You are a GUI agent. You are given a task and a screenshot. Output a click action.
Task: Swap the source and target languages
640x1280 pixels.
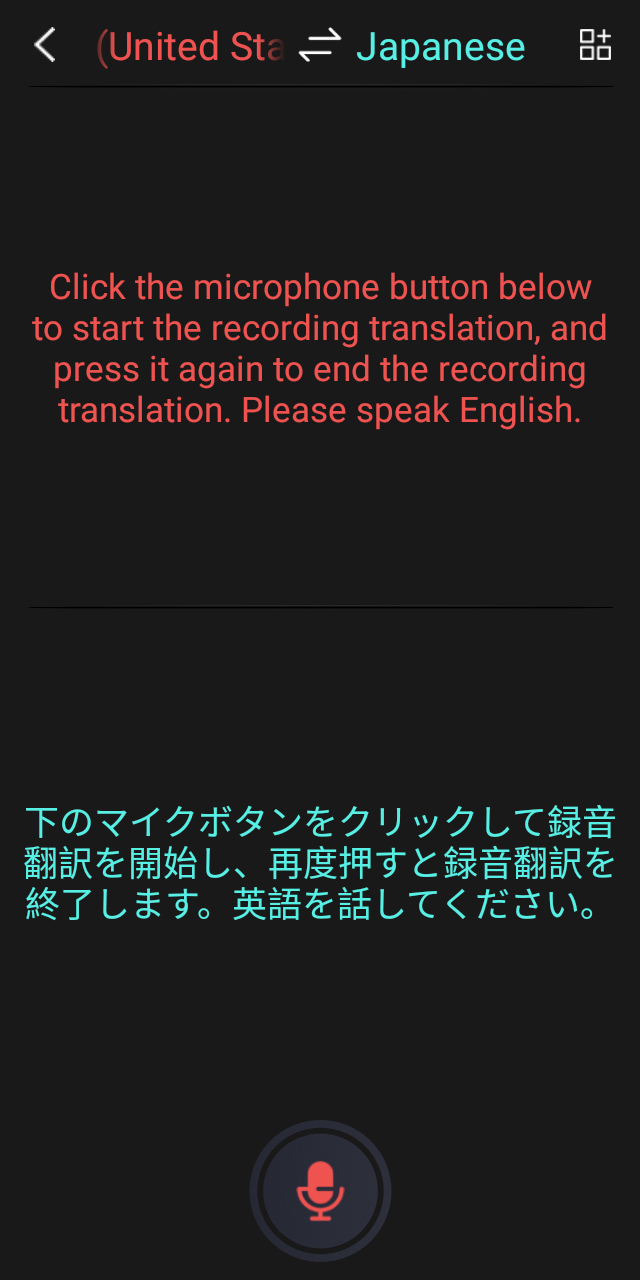(320, 46)
